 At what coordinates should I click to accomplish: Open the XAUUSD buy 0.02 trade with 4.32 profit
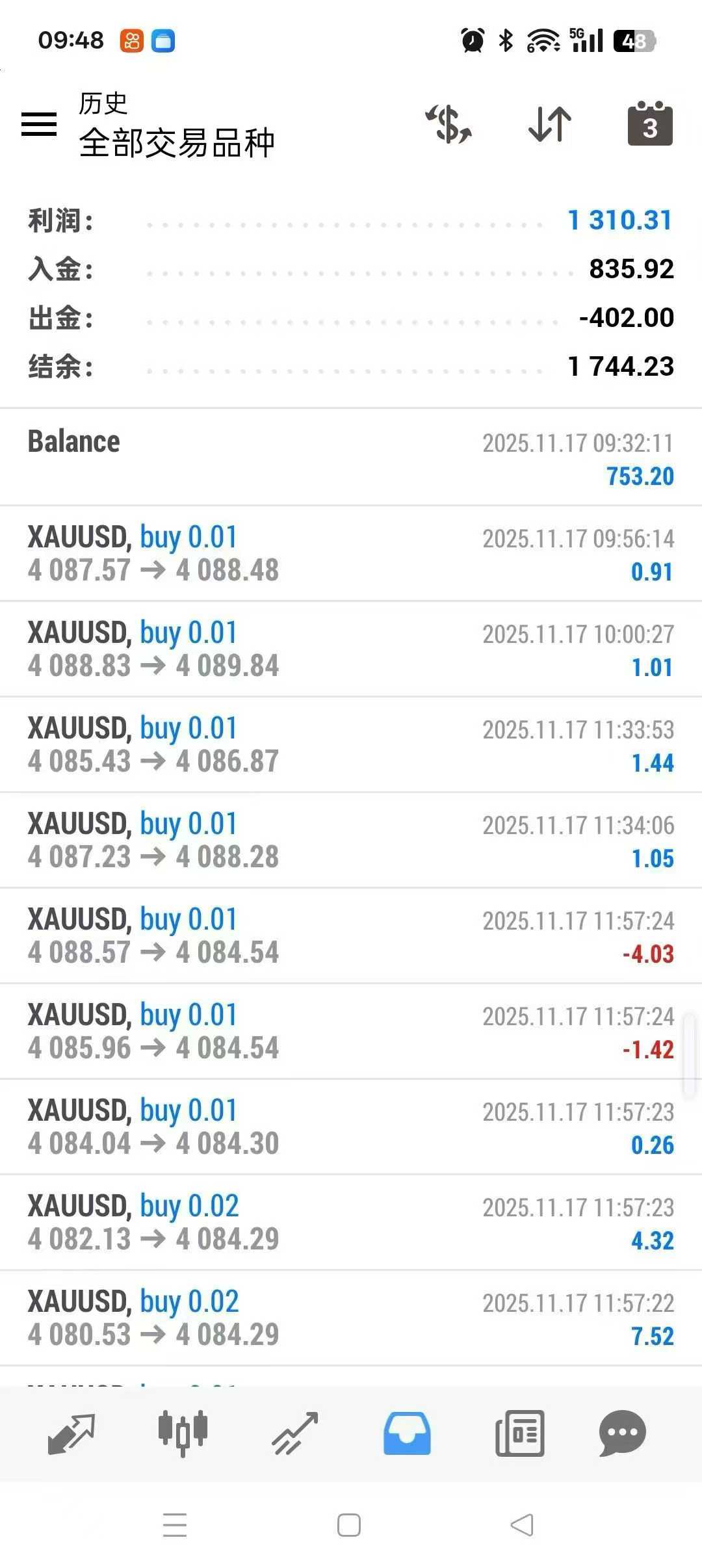[351, 1222]
